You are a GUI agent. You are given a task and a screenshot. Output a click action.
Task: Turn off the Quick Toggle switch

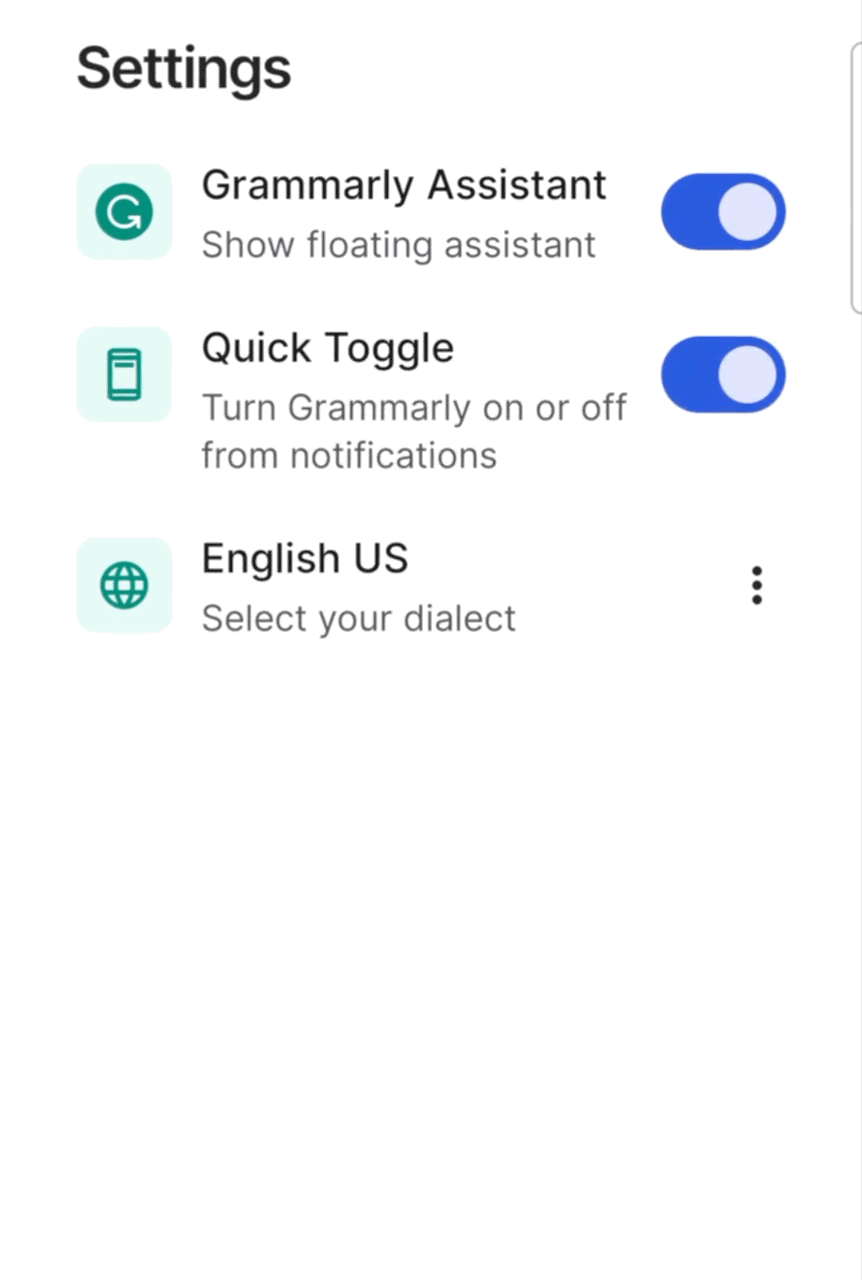pyautogui.click(x=723, y=374)
